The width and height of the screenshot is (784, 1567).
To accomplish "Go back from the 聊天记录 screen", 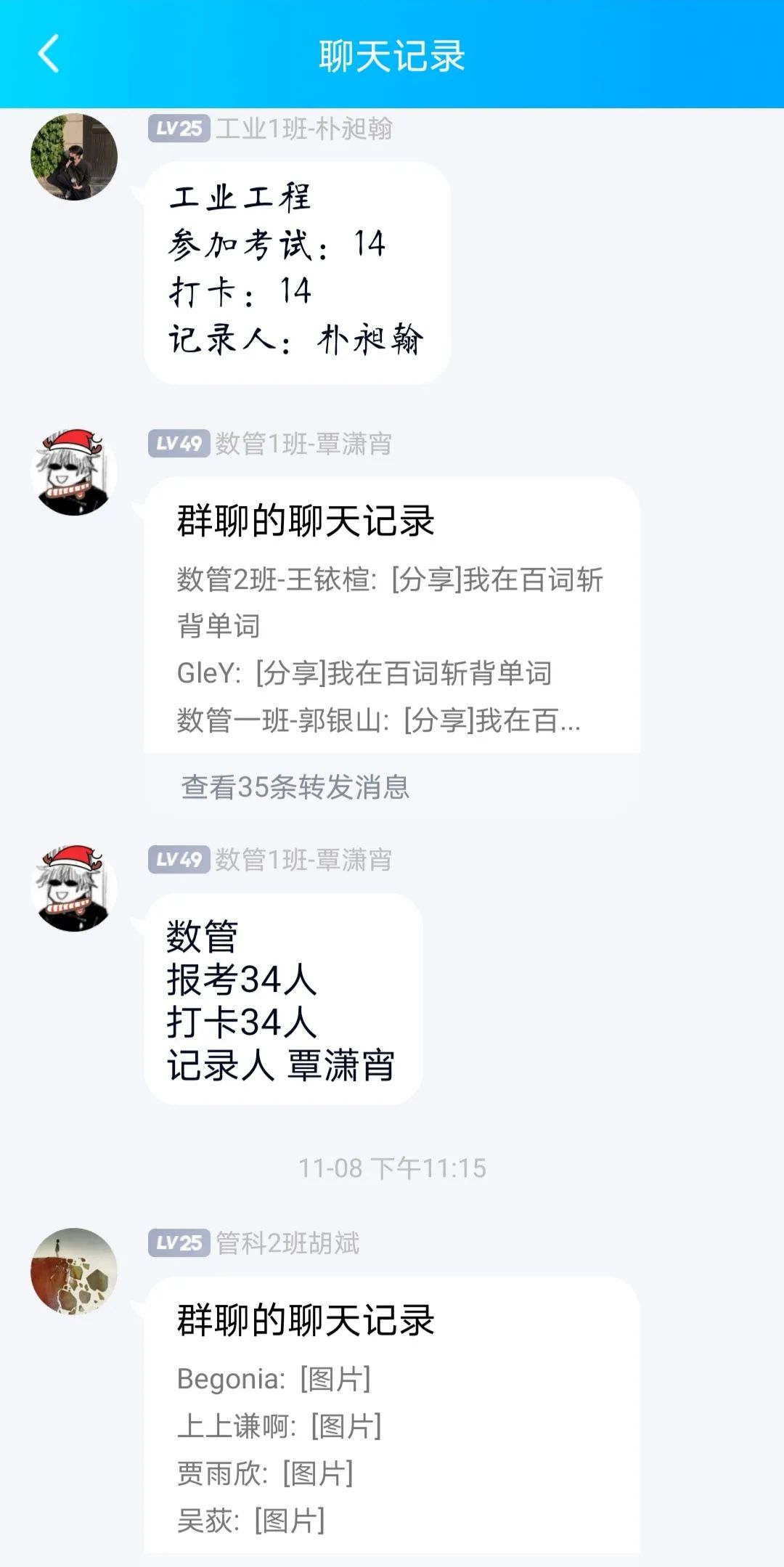I will pyautogui.click(x=48, y=54).
